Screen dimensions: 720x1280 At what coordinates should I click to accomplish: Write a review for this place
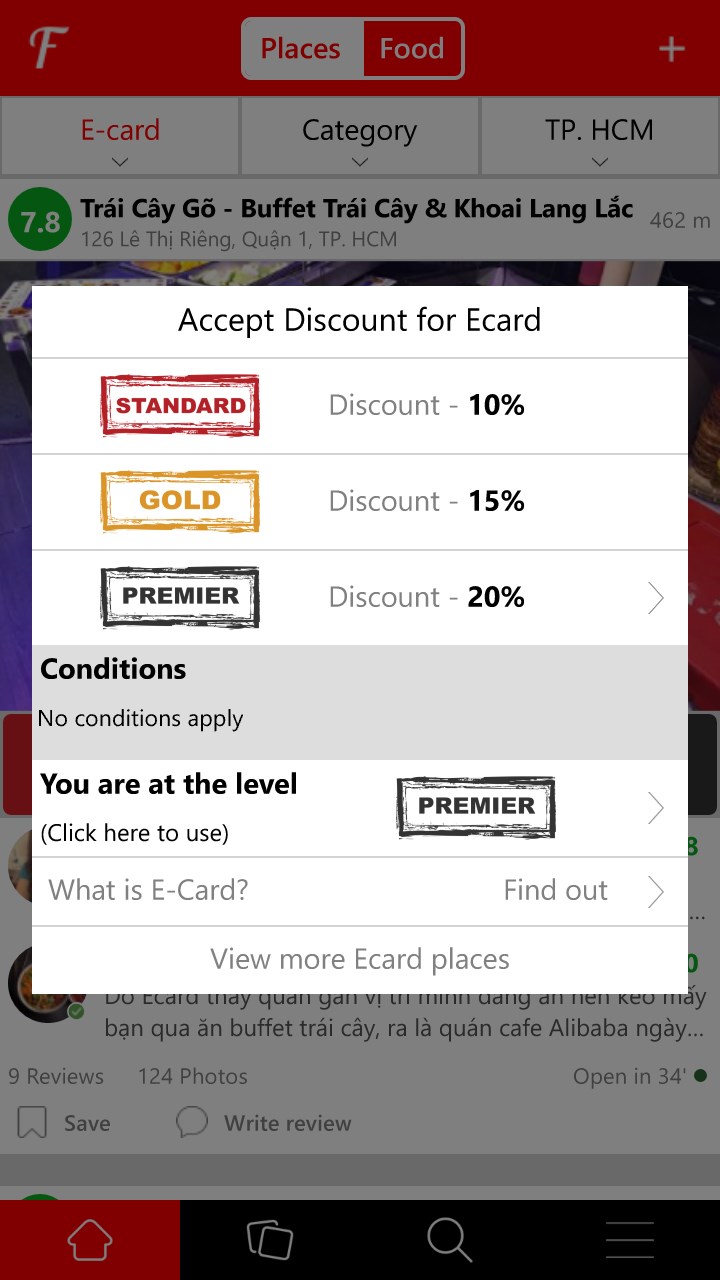pos(265,1123)
